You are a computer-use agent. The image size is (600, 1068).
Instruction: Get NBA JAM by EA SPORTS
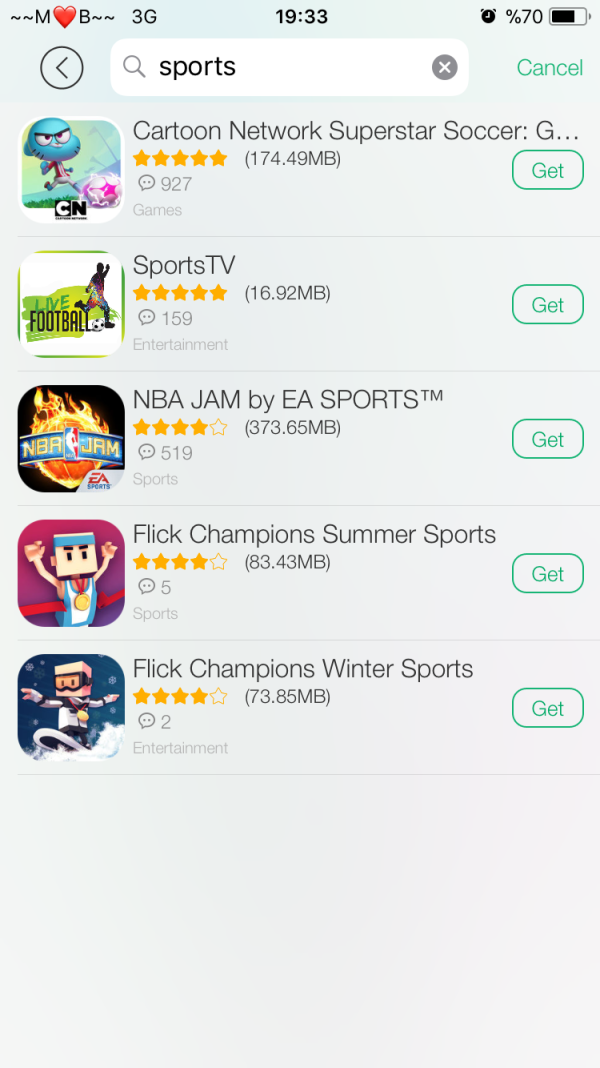547,439
